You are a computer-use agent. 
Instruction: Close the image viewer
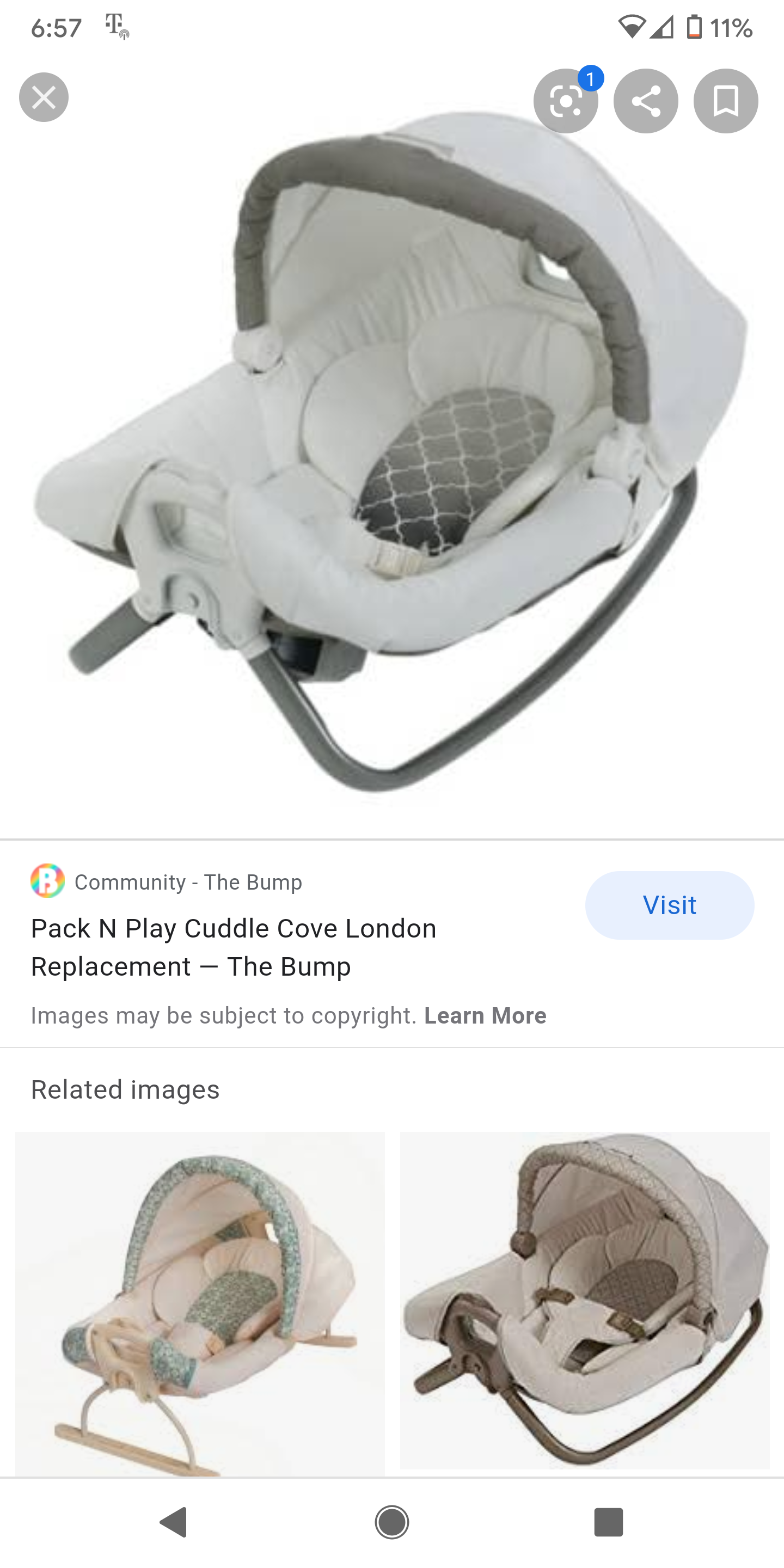tap(44, 97)
